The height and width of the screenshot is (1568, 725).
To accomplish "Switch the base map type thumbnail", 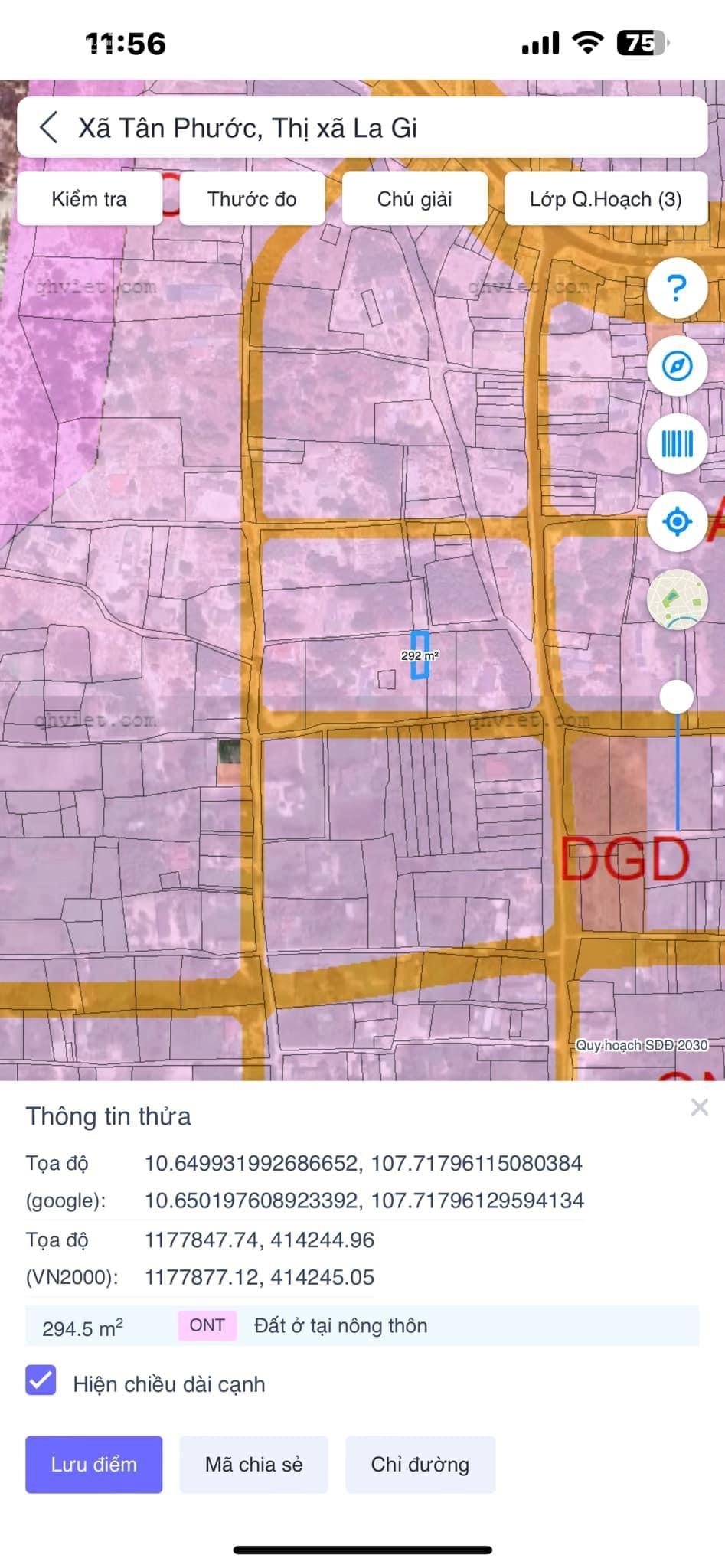I will click(676, 599).
